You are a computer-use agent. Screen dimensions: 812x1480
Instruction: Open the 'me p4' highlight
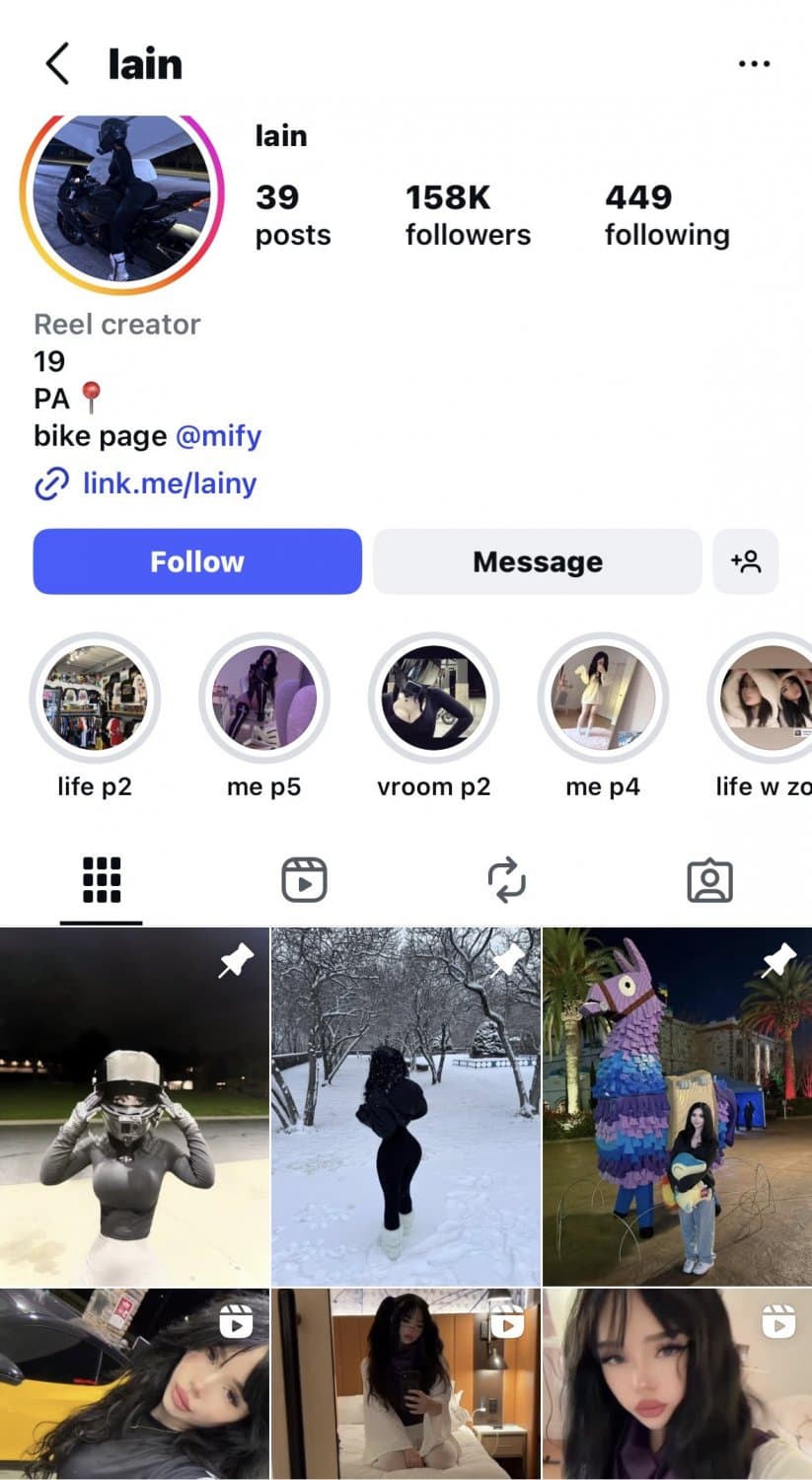point(603,699)
